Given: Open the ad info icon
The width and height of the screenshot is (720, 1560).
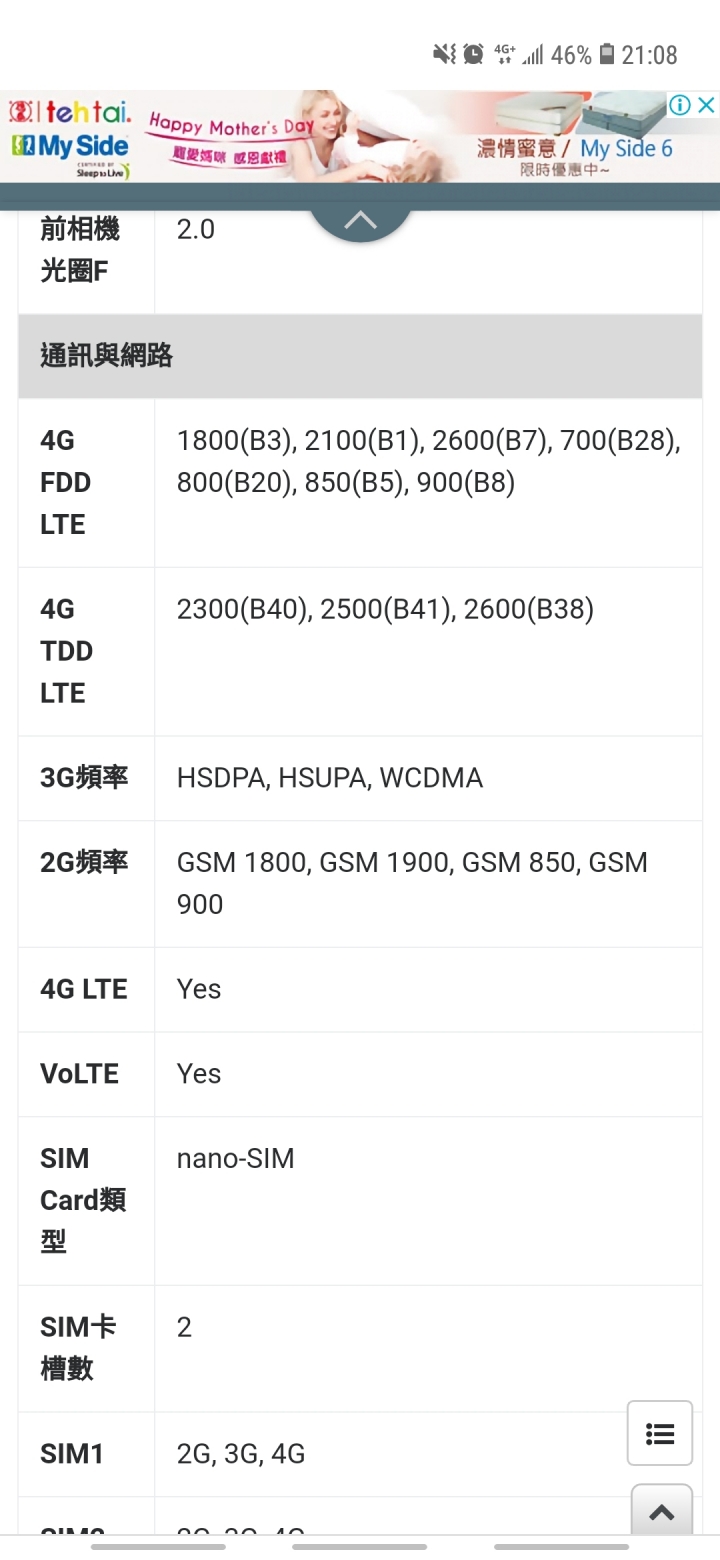Looking at the screenshot, I should point(680,105).
